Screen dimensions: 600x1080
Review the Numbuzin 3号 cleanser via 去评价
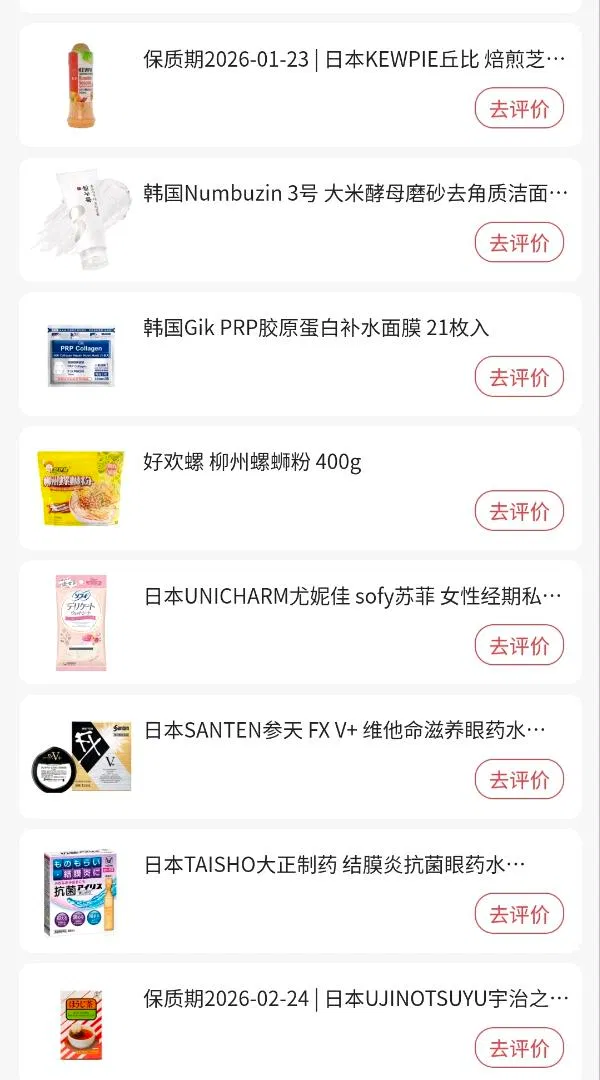519,243
